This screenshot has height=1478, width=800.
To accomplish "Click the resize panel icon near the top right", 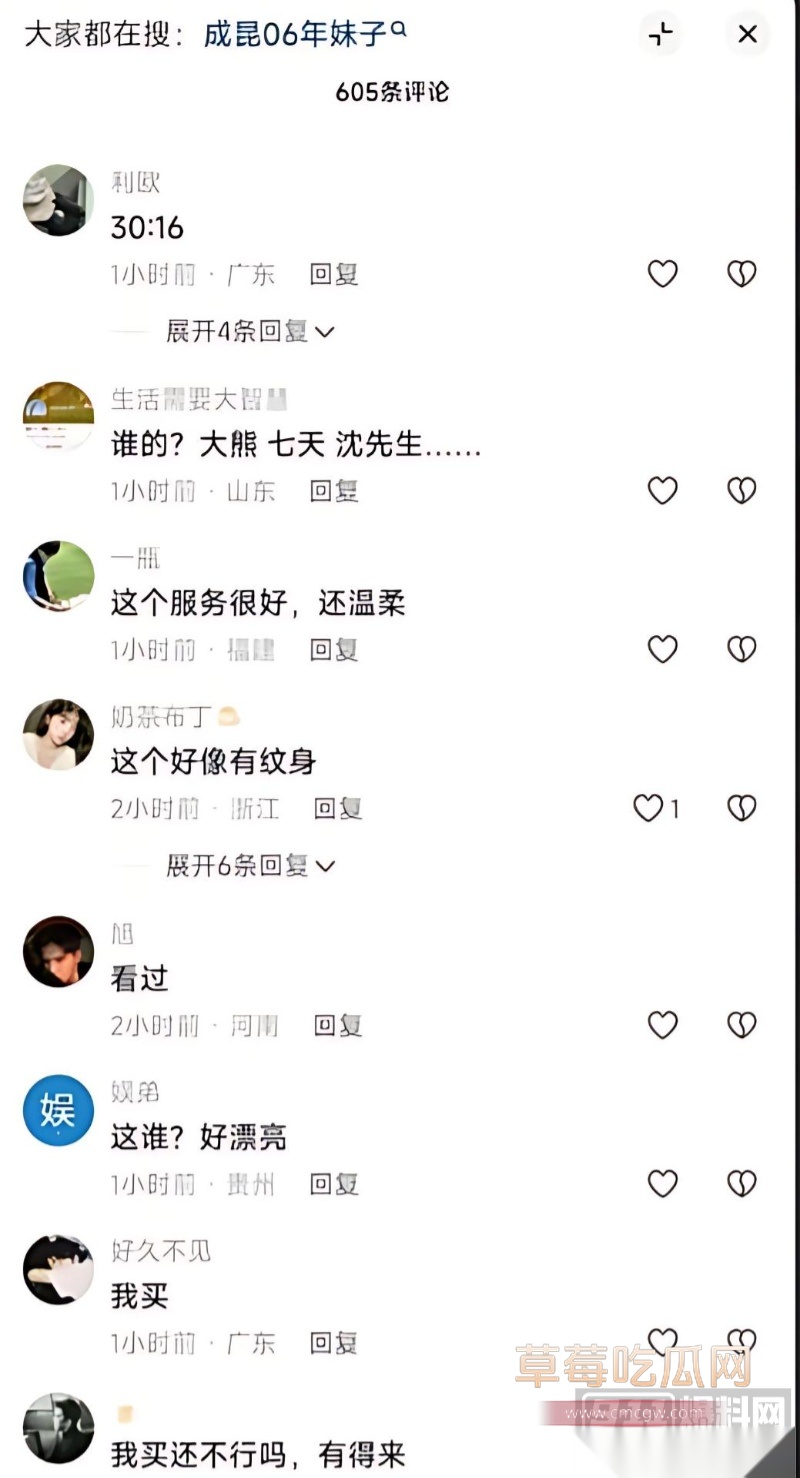I will (661, 34).
